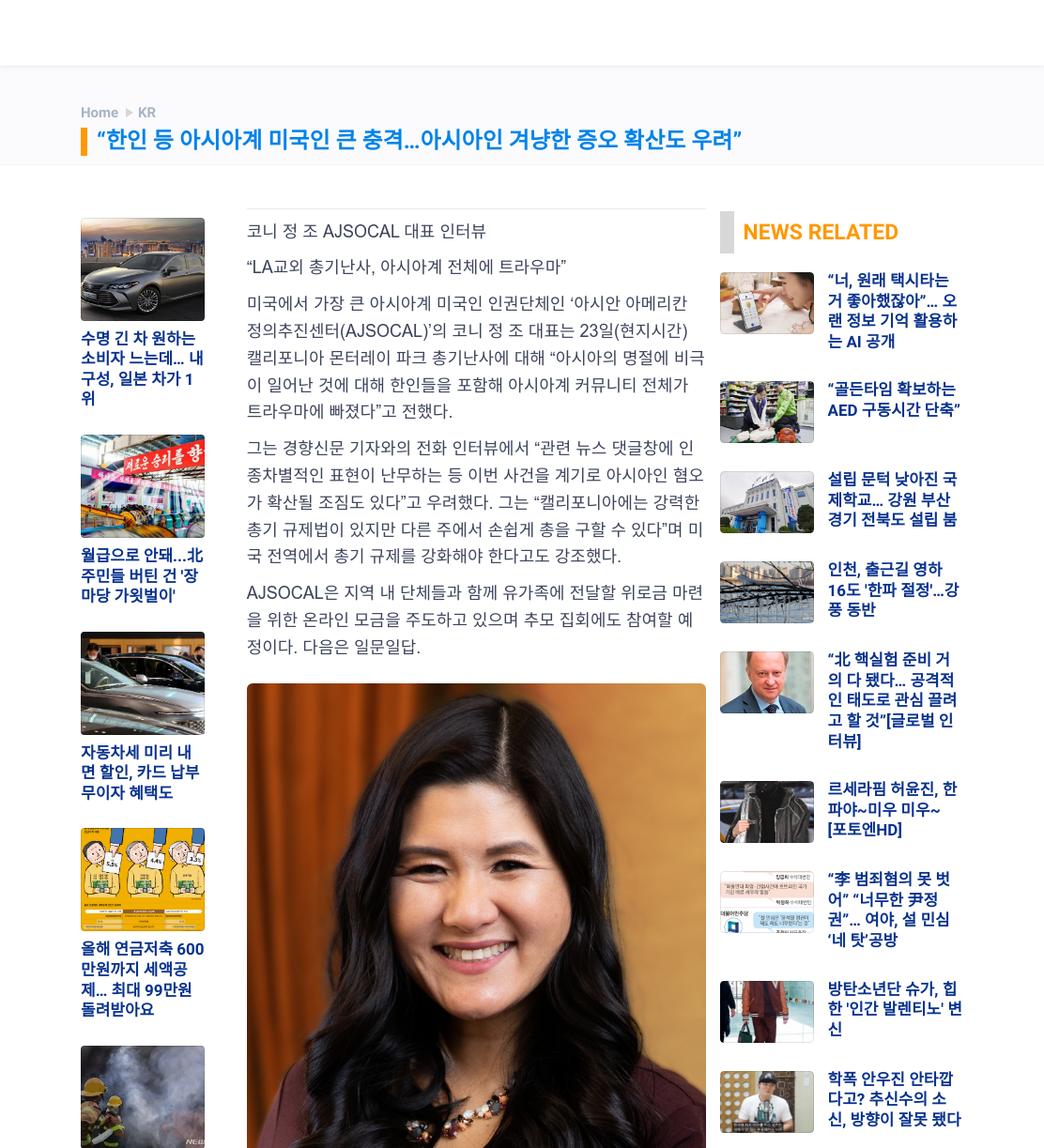Read article 자동차세 미리 내면 할인
The height and width of the screenshot is (1148, 1044).
point(143,772)
